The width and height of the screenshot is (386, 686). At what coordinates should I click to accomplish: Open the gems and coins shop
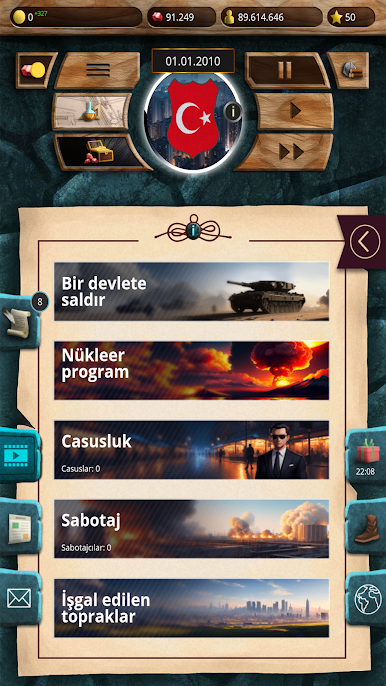coord(36,70)
